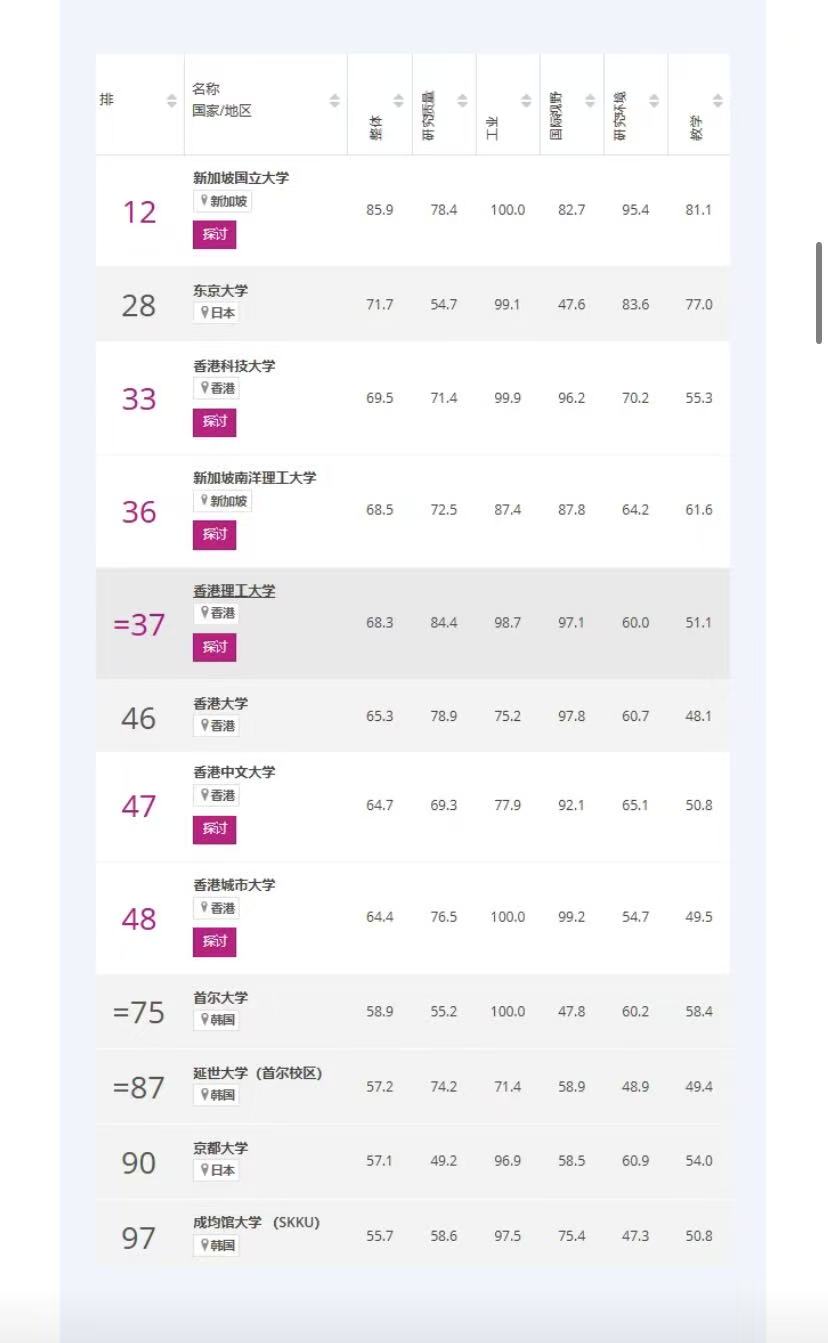Tap 探讨 under 香港理工大学
Screen dimensions: 828x1343
[x=215, y=647]
